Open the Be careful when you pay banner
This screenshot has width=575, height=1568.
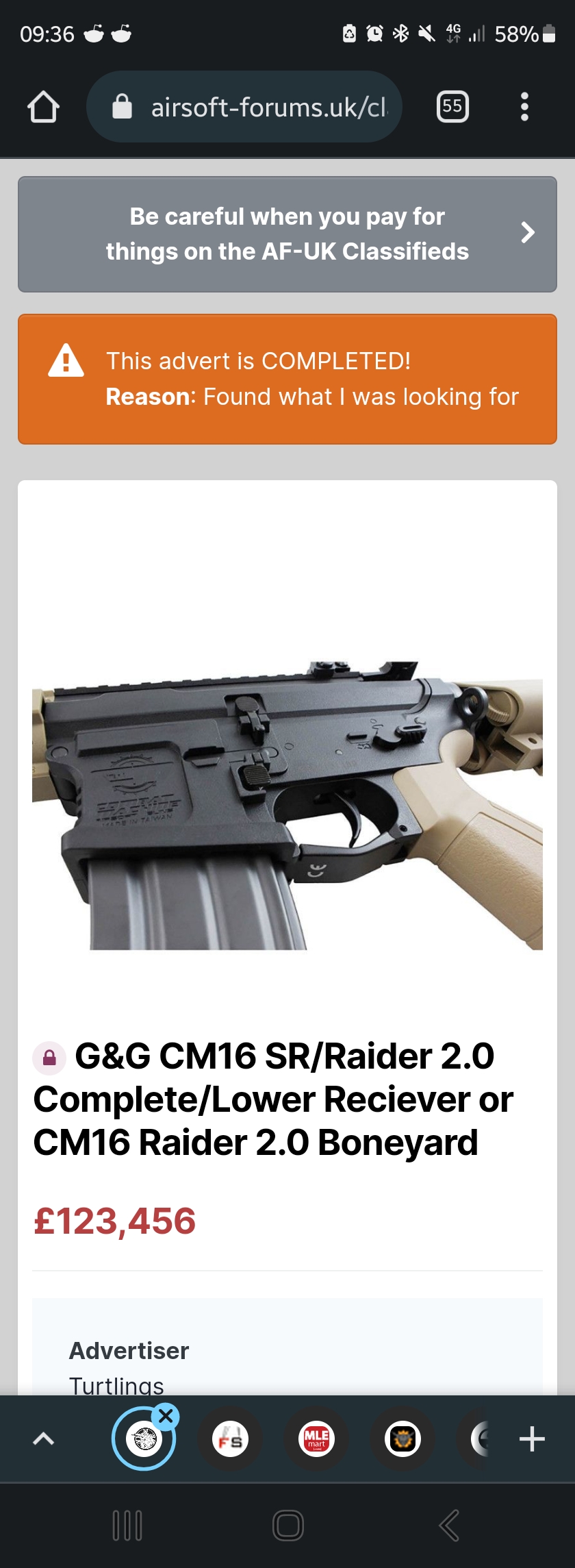[287, 234]
